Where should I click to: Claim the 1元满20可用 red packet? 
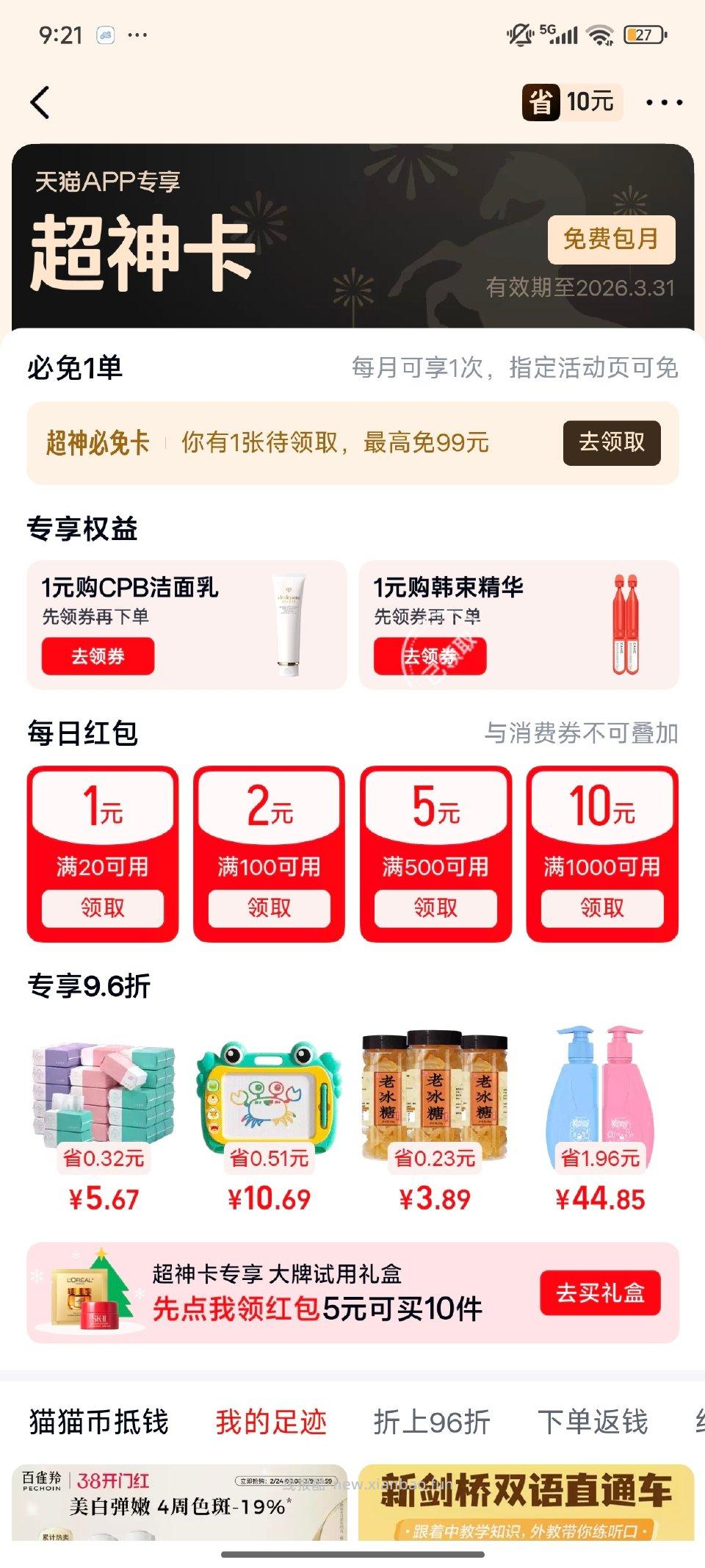(x=103, y=908)
